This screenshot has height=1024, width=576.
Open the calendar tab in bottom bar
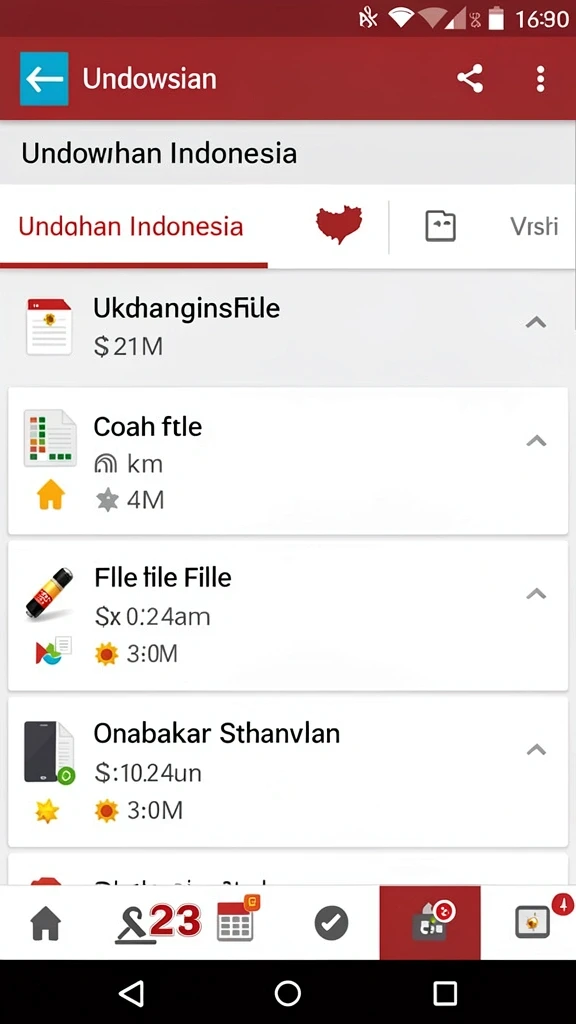pos(236,921)
